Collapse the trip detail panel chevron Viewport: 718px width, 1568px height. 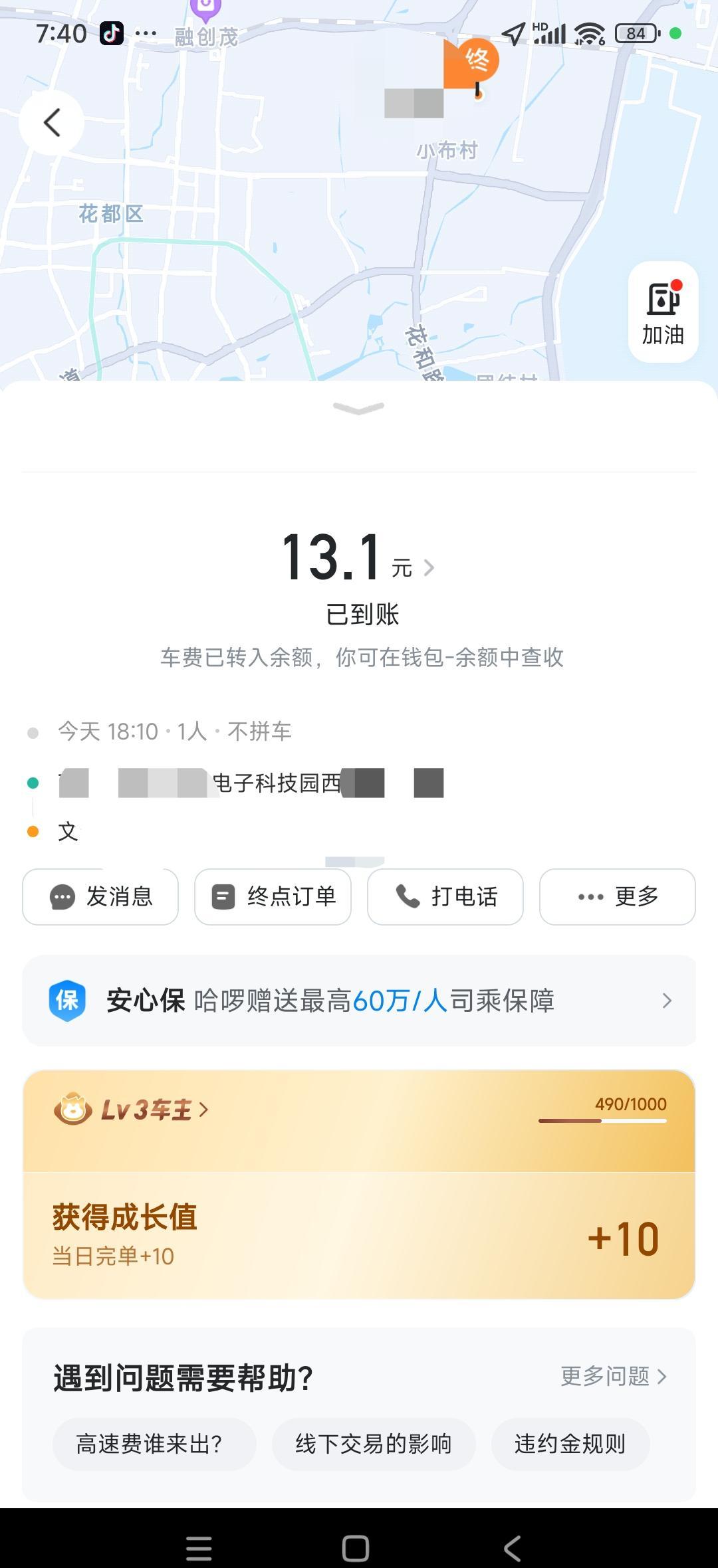coord(359,408)
